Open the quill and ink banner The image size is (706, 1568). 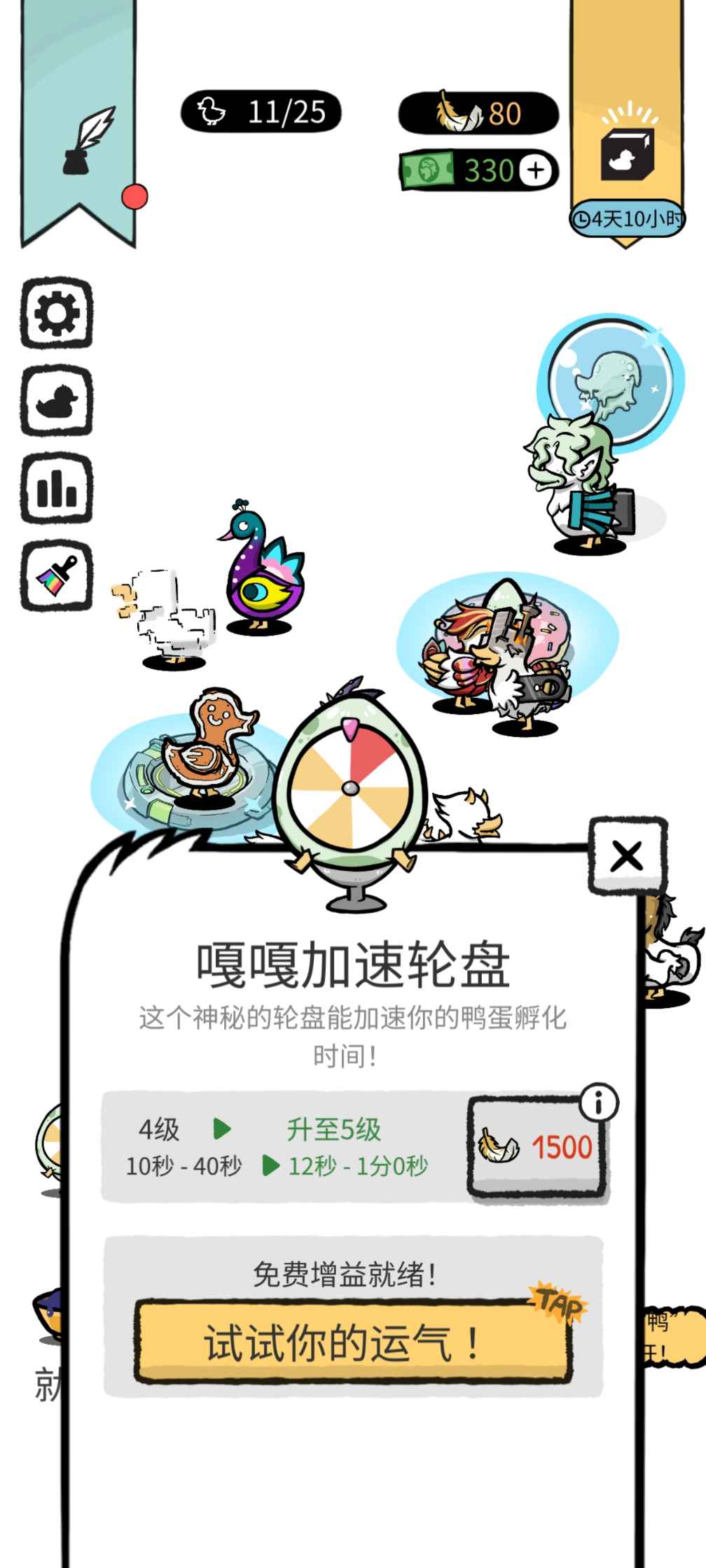click(79, 126)
